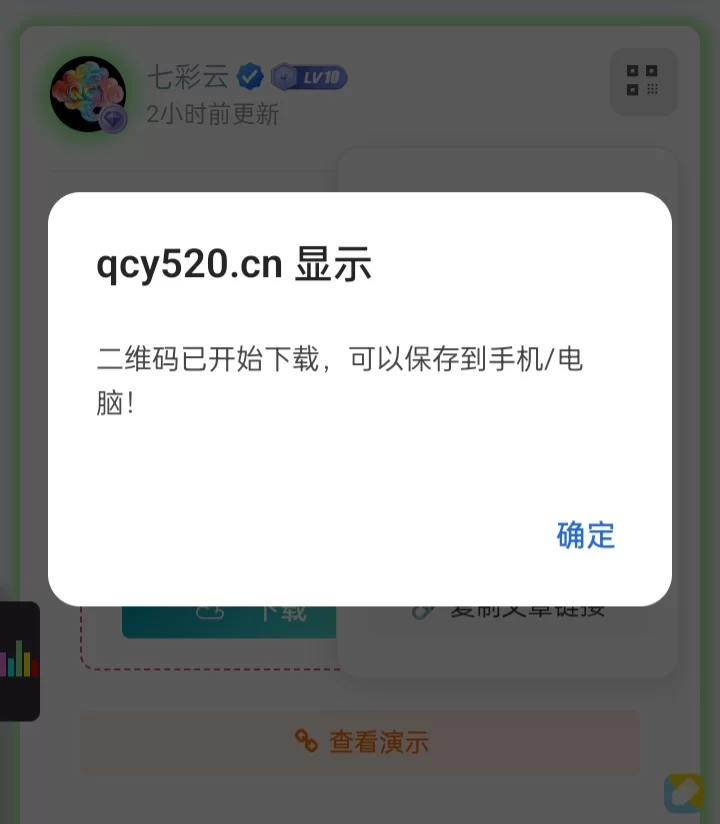Confirm the dialog with 确定
720x824 pixels.
(585, 537)
